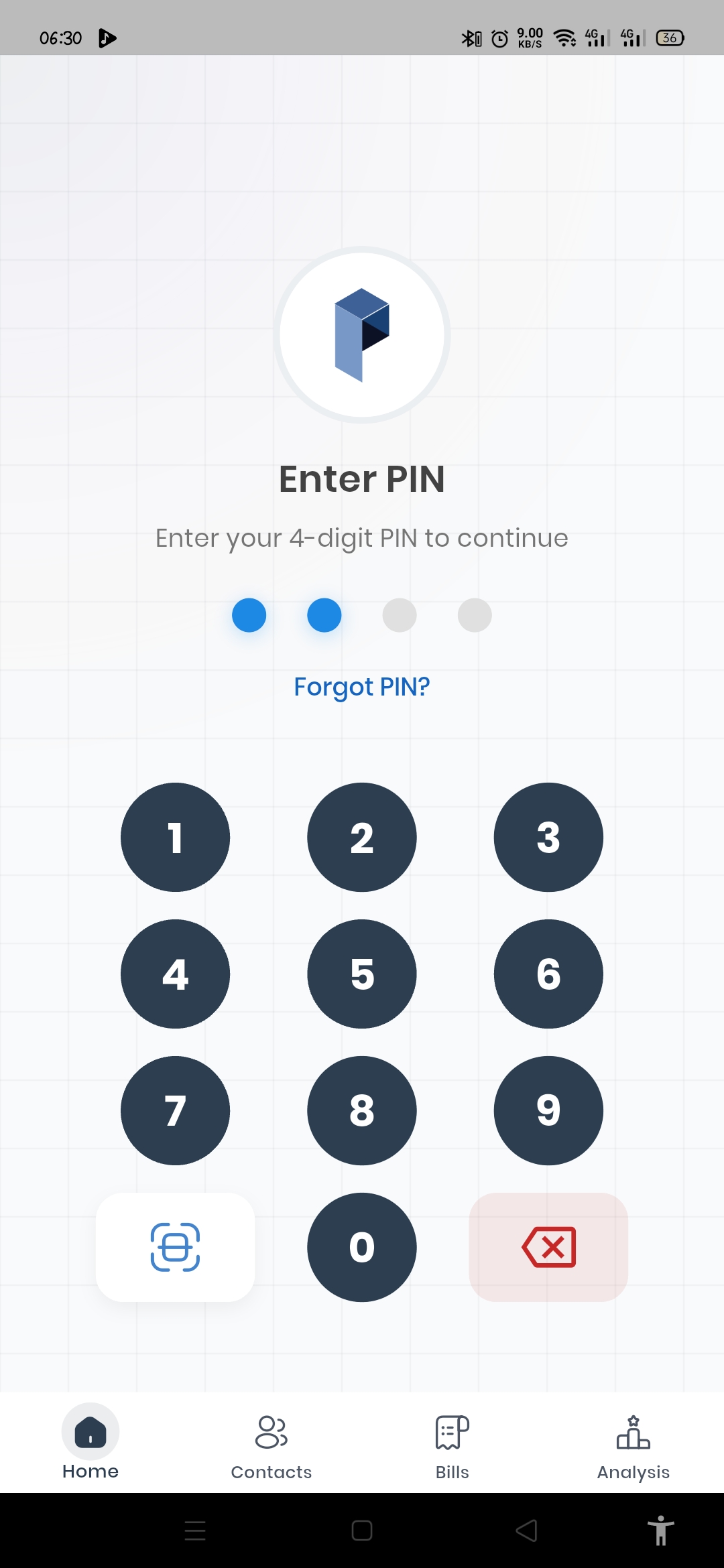
Task: Enter digit 0 on the PIN pad
Action: (362, 1247)
